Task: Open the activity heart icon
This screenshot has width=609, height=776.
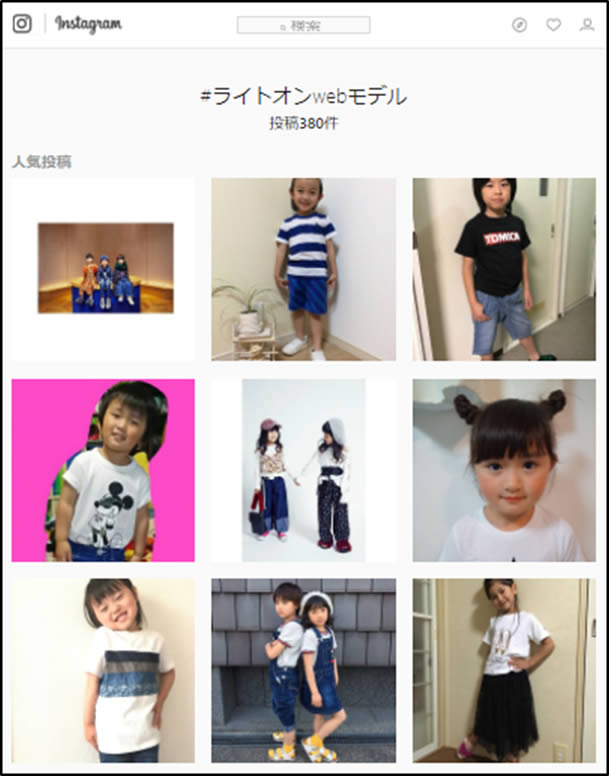Action: (553, 25)
